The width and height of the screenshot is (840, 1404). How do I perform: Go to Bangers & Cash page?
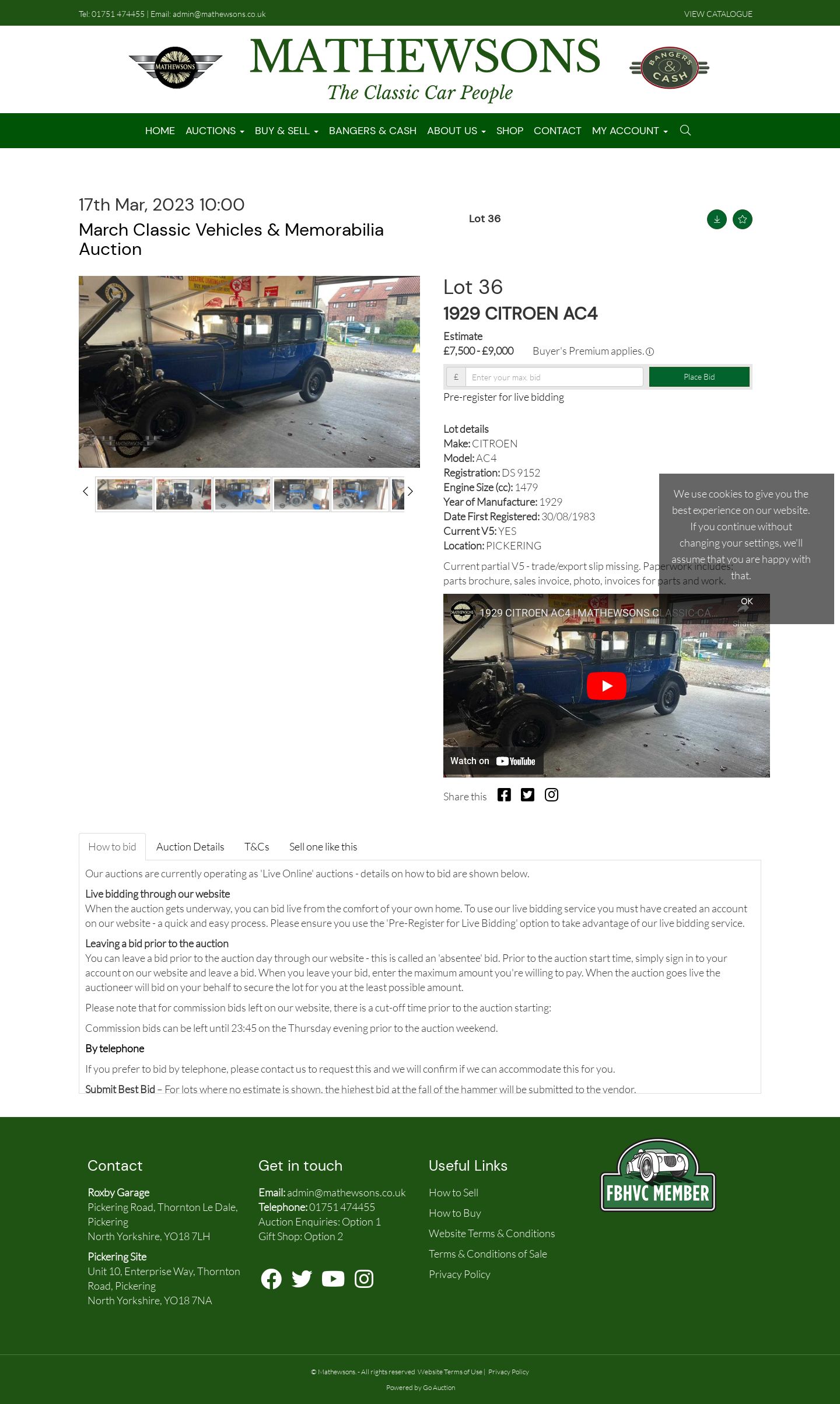[372, 131]
